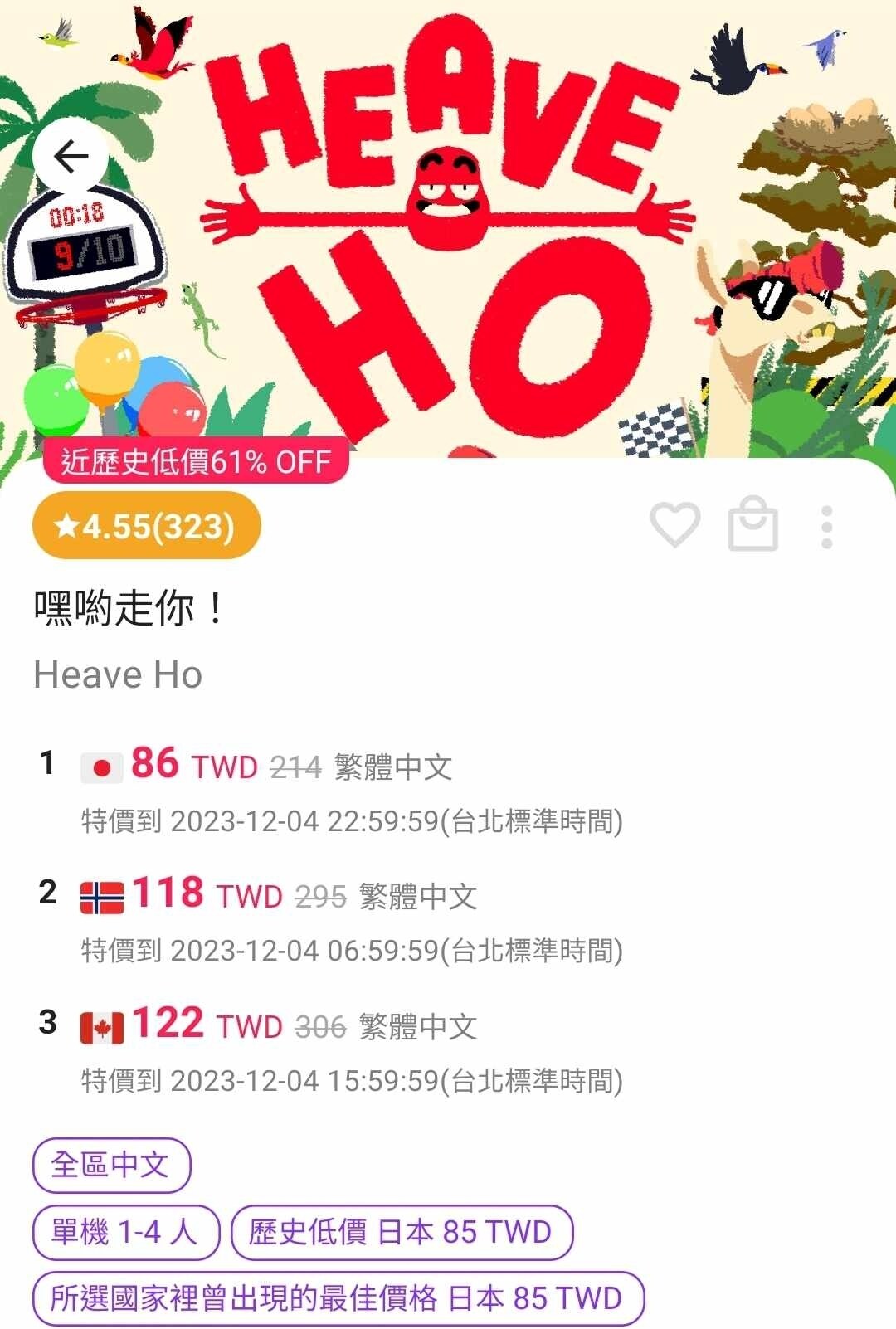Tap the star rating badge 4.55
896x1329 pixels.
click(146, 525)
